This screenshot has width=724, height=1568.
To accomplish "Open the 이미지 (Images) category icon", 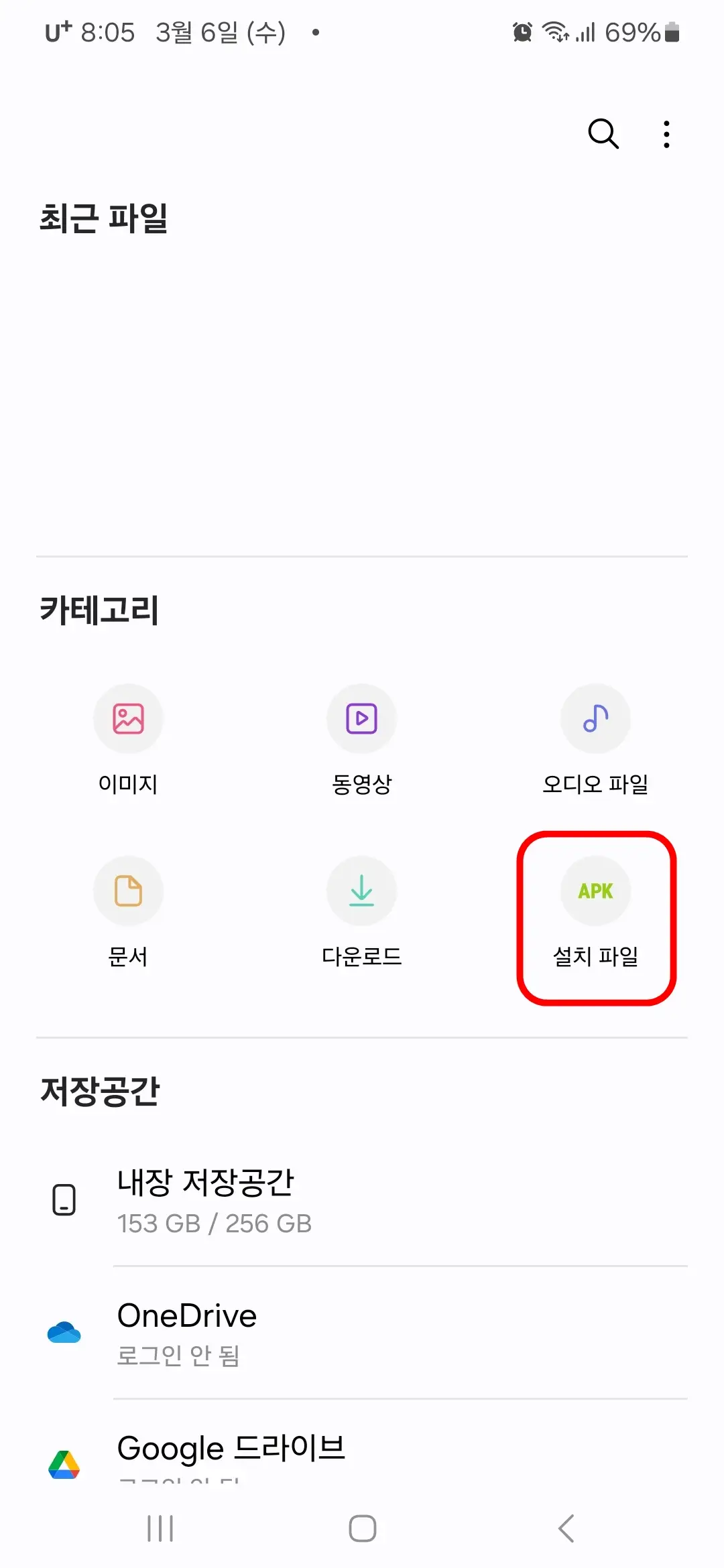I will point(129,718).
